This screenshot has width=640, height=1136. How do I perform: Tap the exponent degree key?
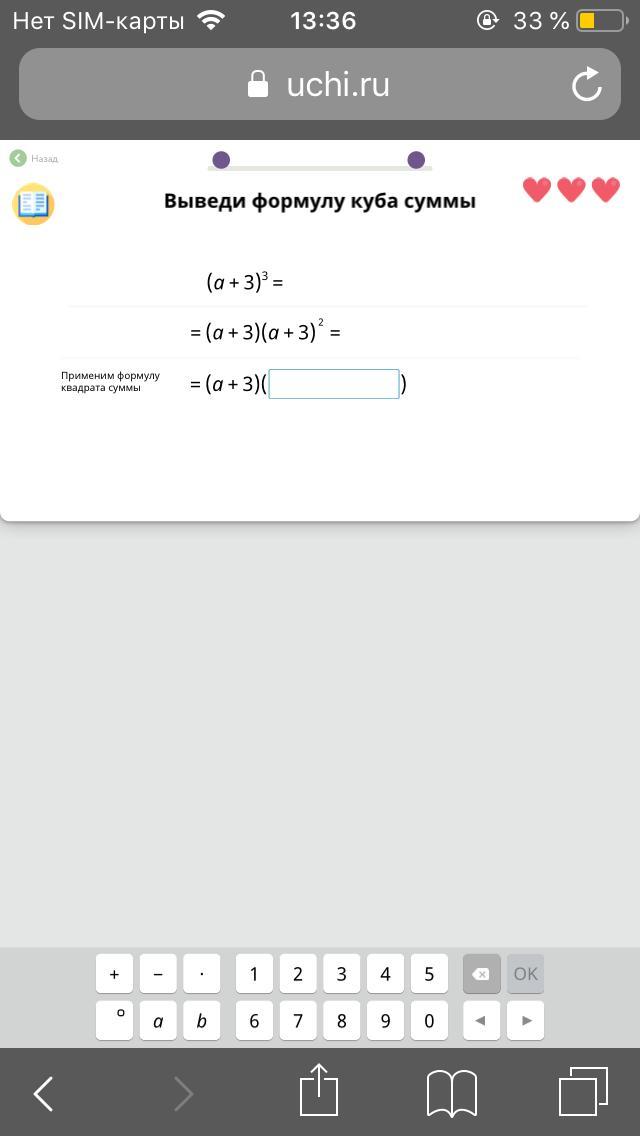click(114, 1021)
